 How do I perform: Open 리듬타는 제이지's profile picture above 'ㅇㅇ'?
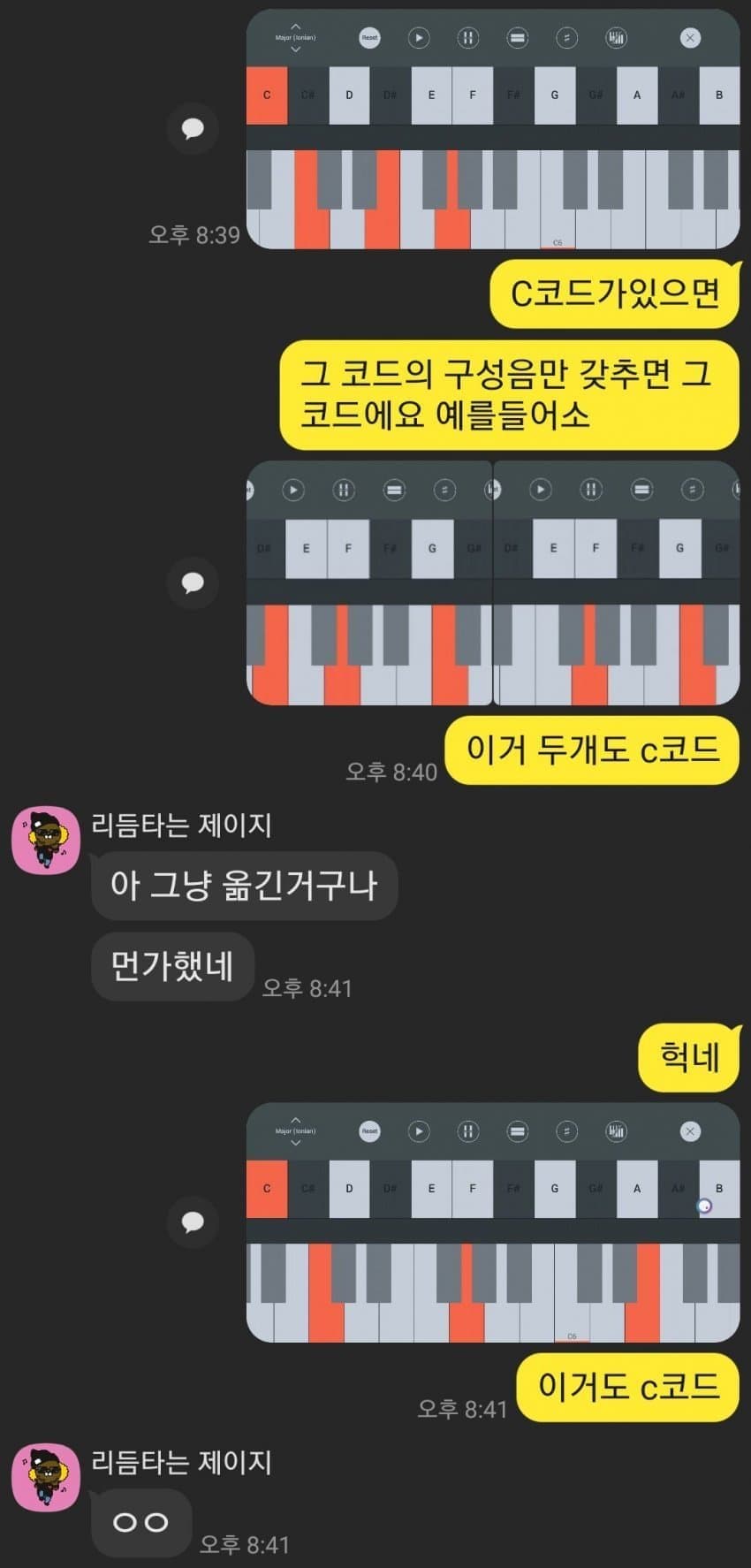point(46,1478)
